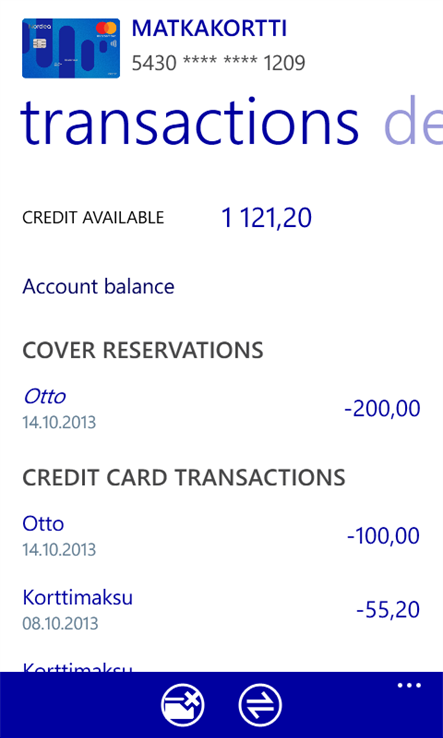Tap the transfer arrows icon

(x=260, y=705)
